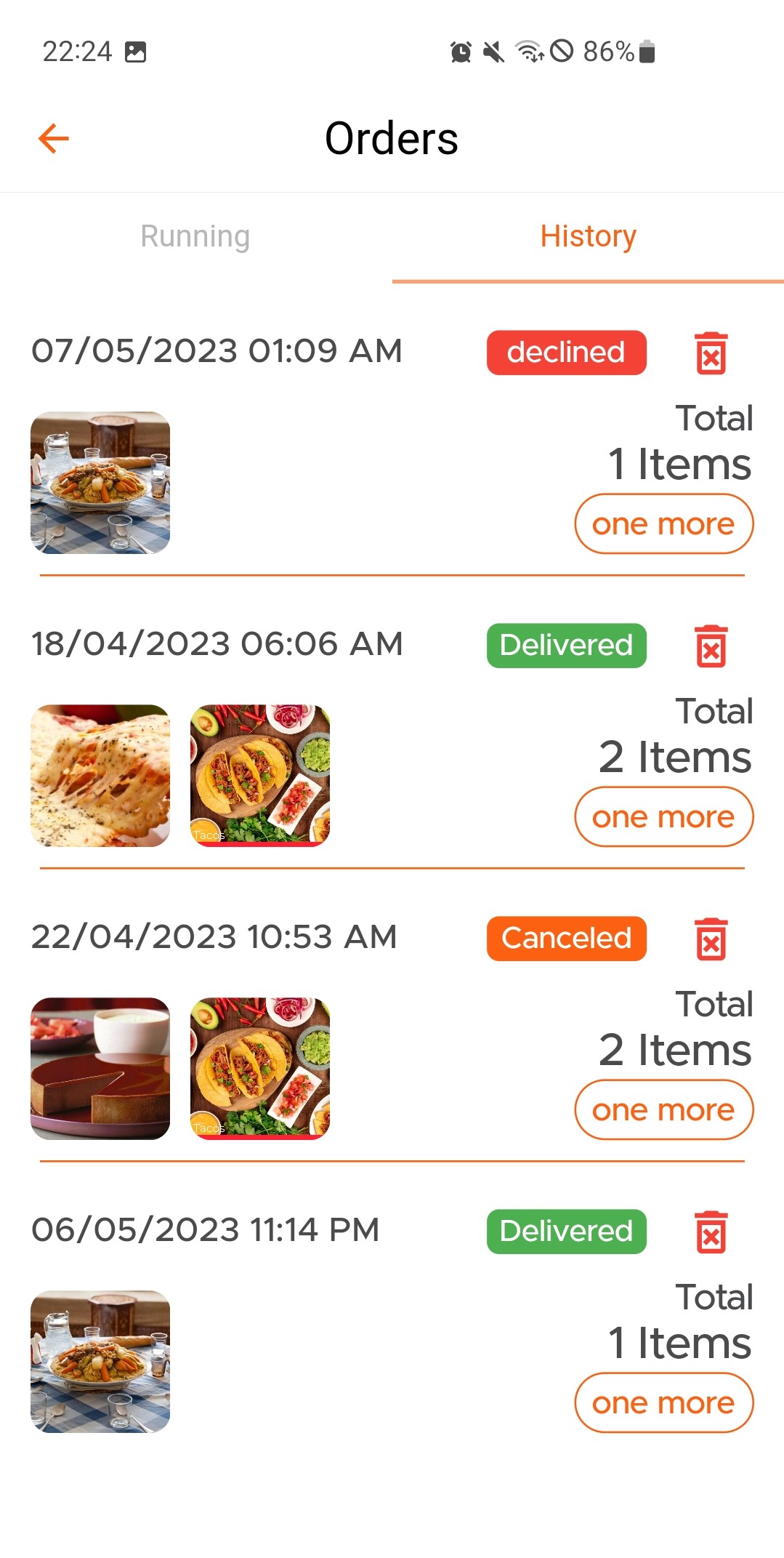
Task: Reorder the 07/05/2023 order with one more
Action: point(663,524)
